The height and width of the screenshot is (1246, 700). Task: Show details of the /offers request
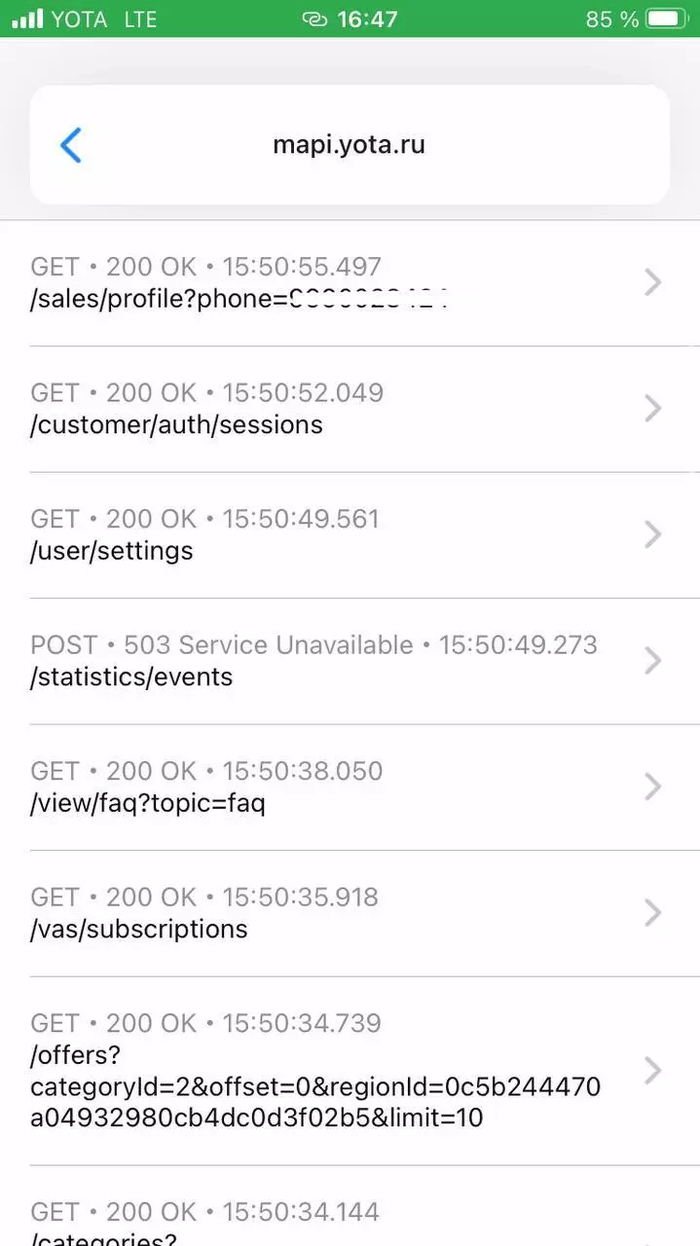click(340, 1070)
